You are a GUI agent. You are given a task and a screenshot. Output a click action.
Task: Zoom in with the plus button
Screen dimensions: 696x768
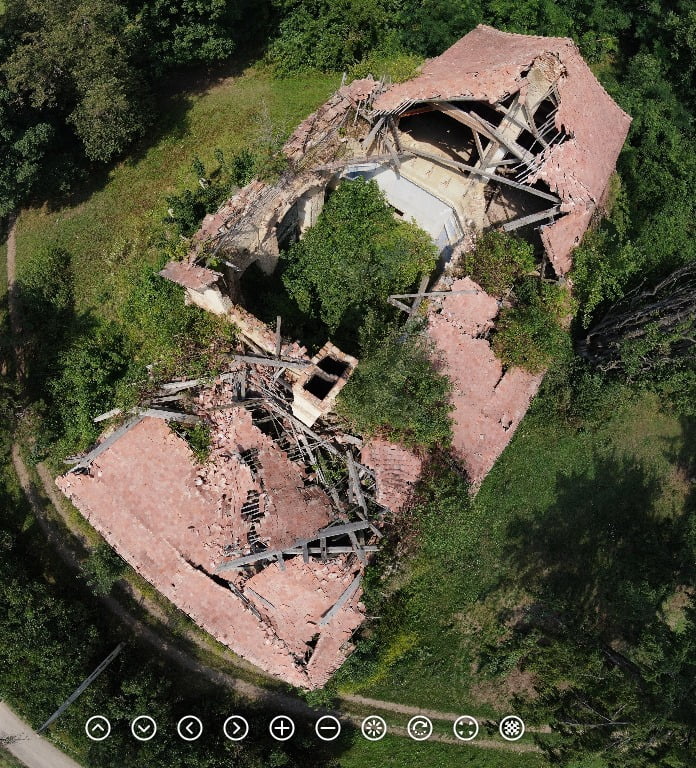[x=282, y=728]
